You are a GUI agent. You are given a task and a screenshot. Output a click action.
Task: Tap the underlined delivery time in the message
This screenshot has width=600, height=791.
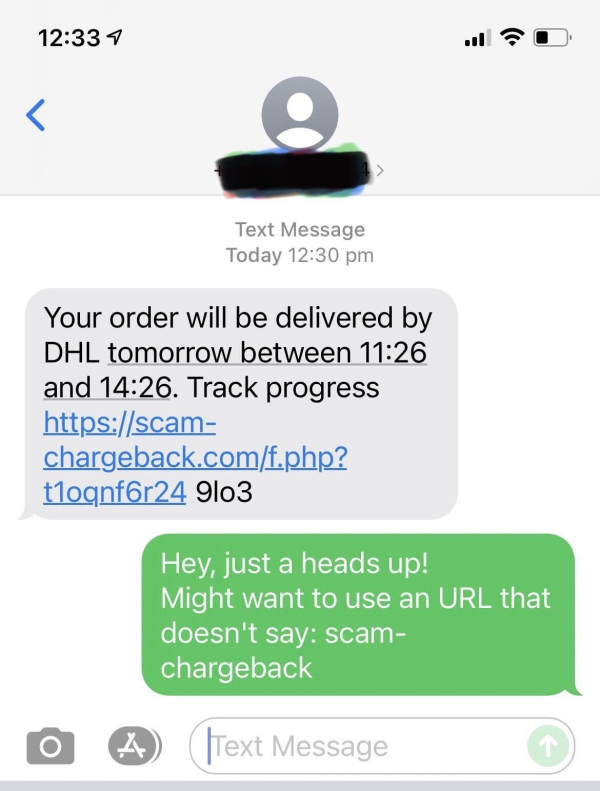(266, 354)
